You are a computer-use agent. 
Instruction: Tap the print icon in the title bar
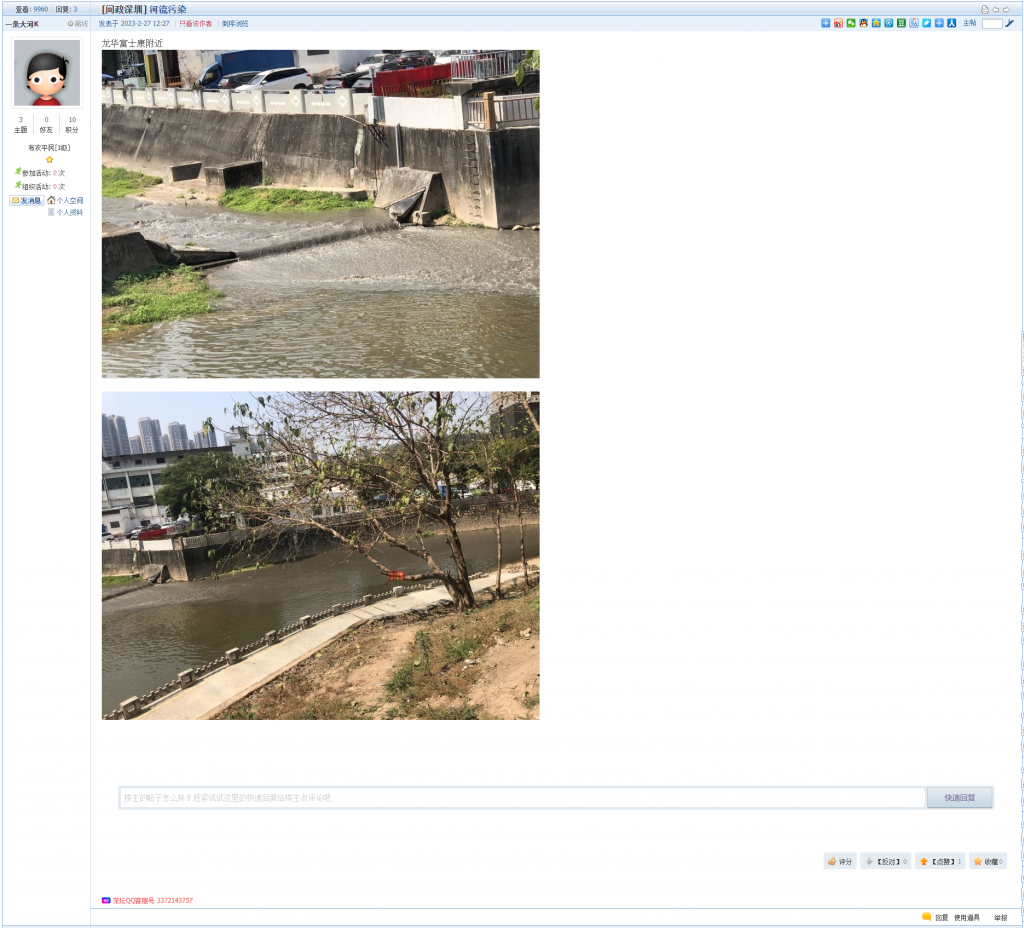[x=984, y=9]
